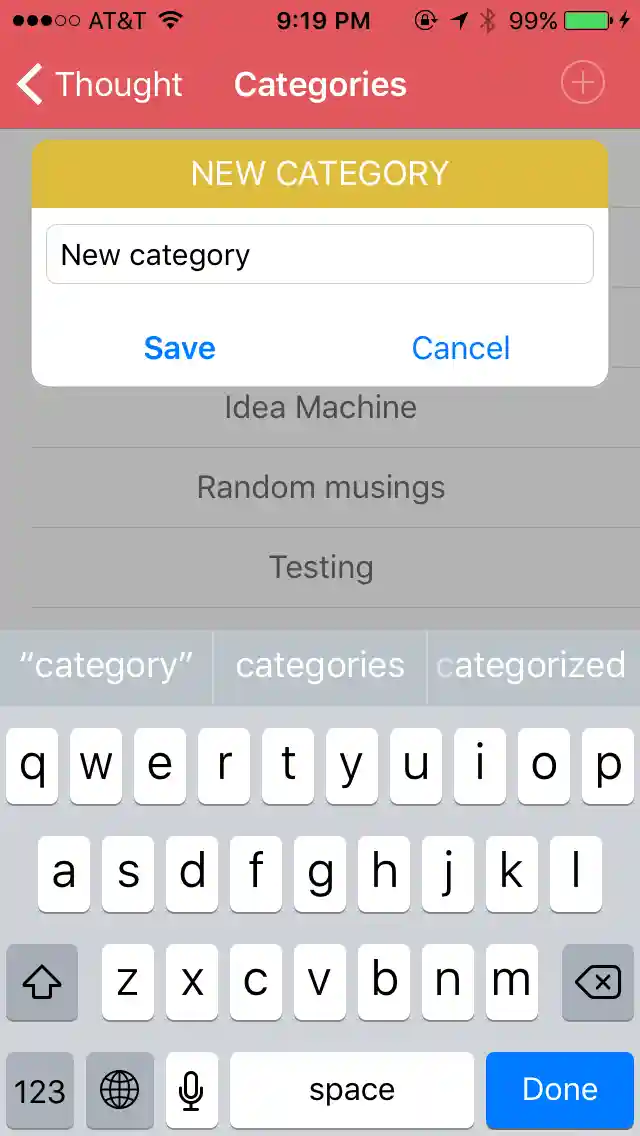This screenshot has height=1136, width=640.
Task: Open the Idea Machine category
Action: click(x=320, y=407)
